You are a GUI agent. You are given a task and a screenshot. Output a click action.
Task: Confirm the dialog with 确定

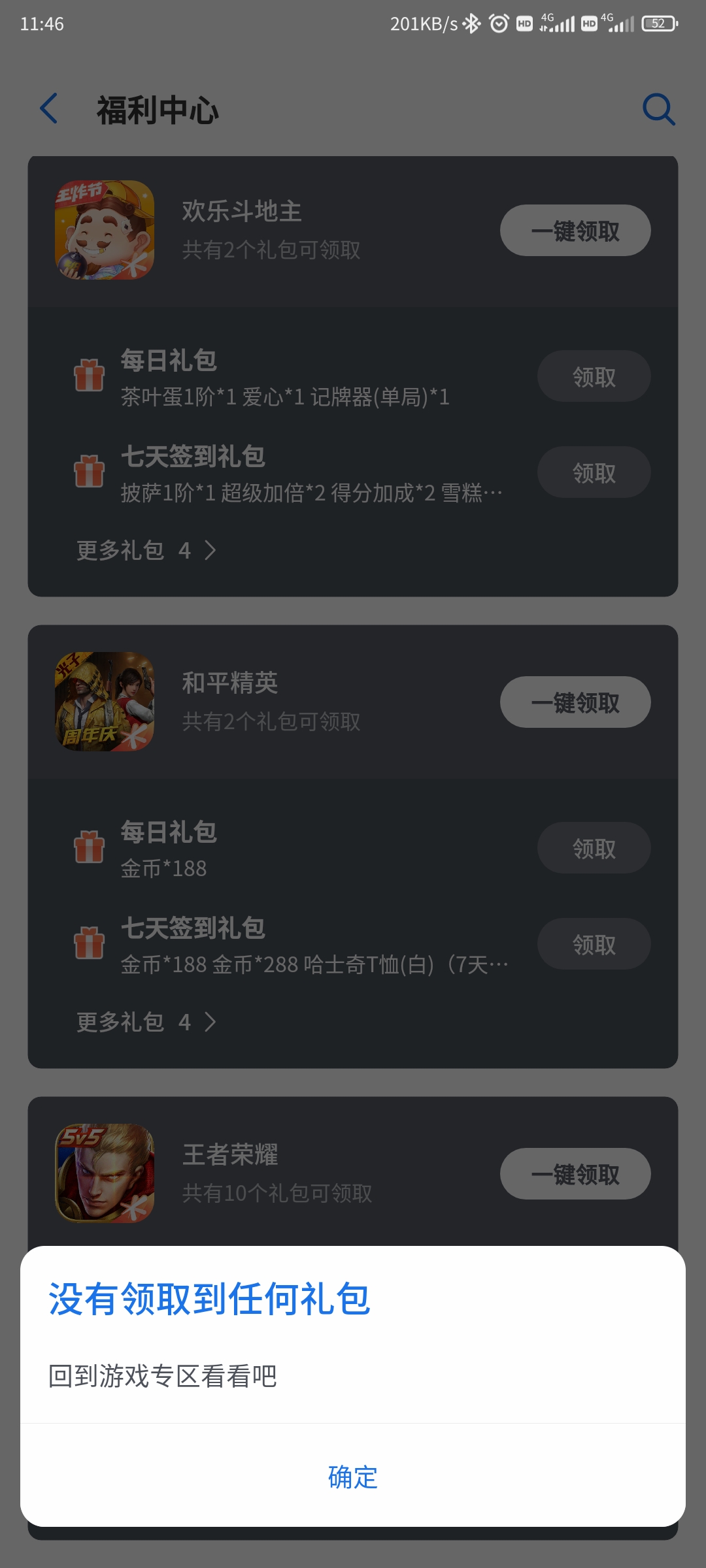[353, 1477]
